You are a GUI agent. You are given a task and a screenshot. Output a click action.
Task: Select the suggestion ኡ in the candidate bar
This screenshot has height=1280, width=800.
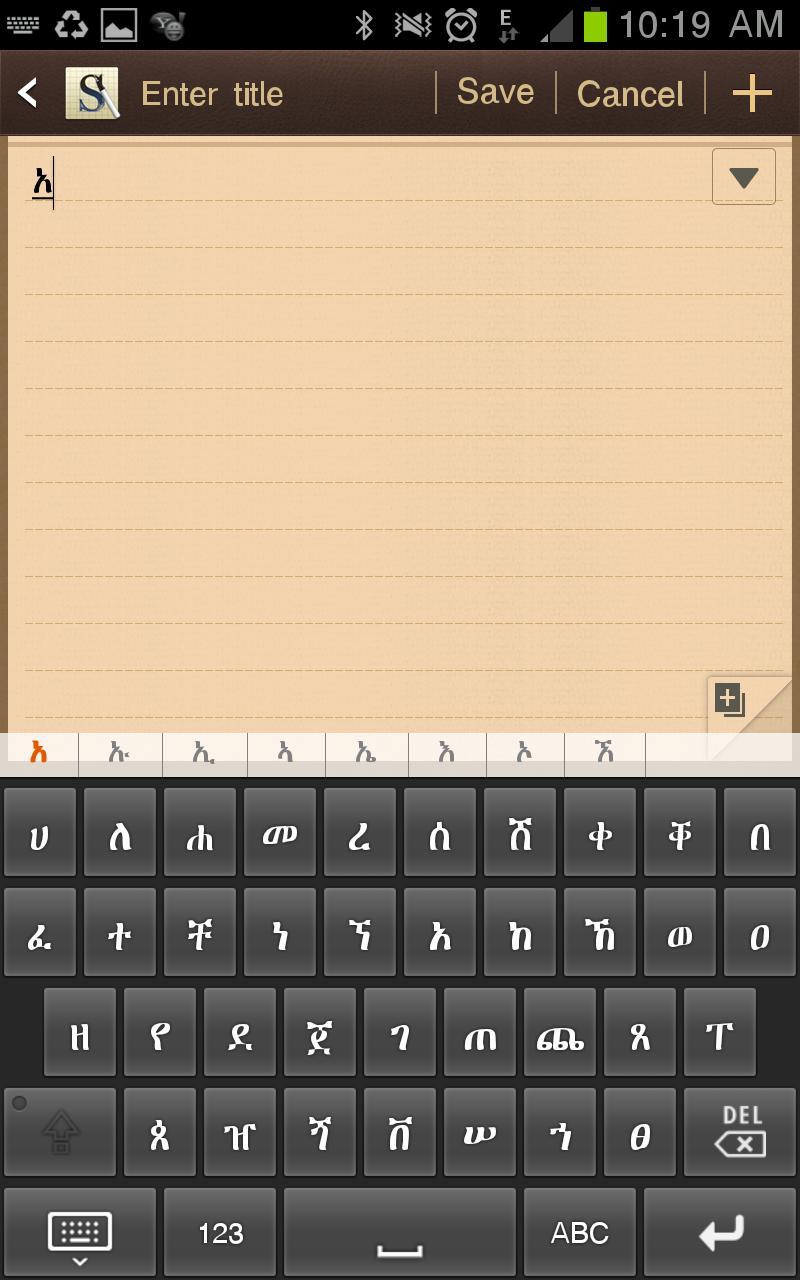click(120, 754)
